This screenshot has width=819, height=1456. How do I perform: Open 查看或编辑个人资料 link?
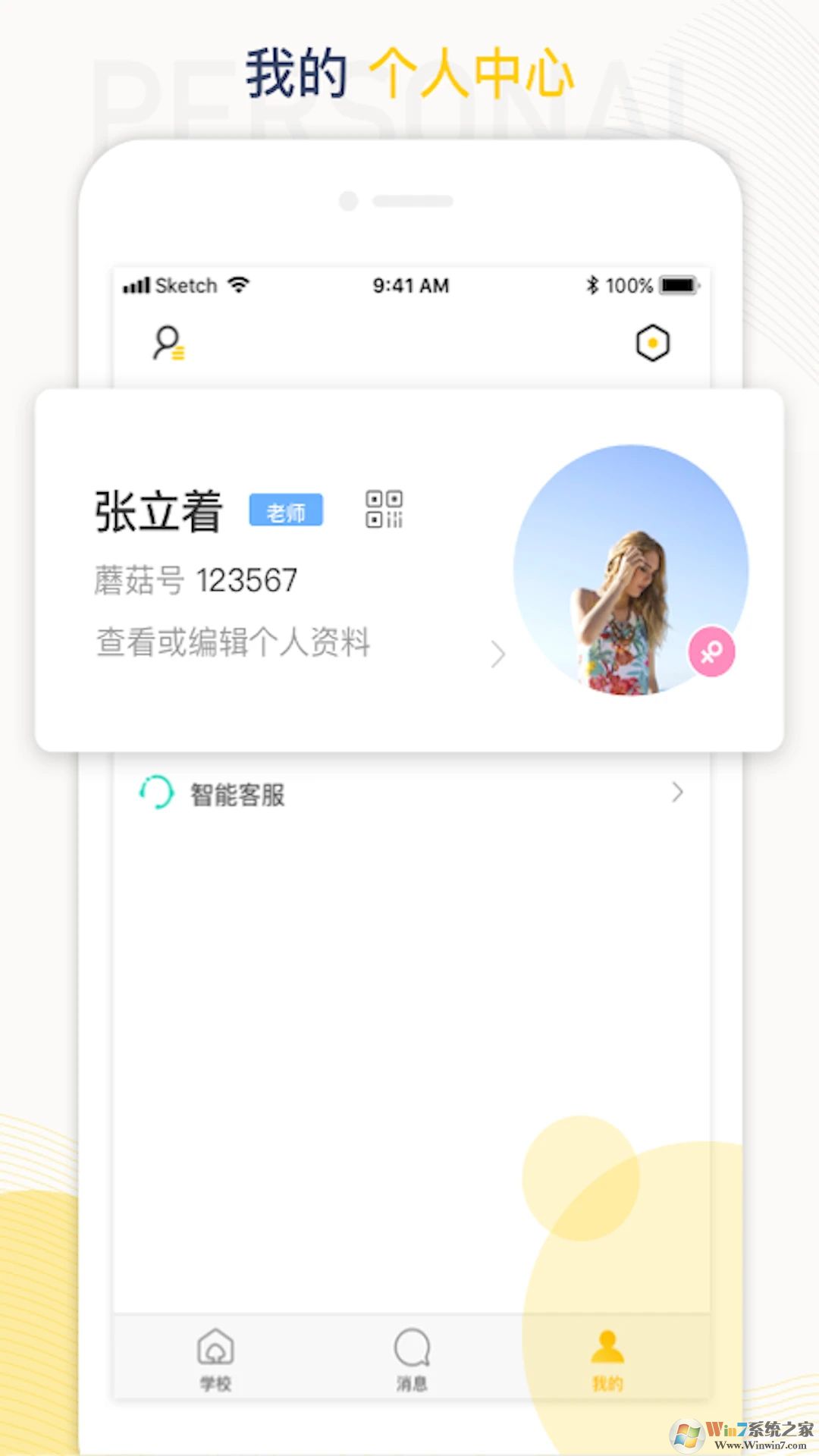coord(231,645)
